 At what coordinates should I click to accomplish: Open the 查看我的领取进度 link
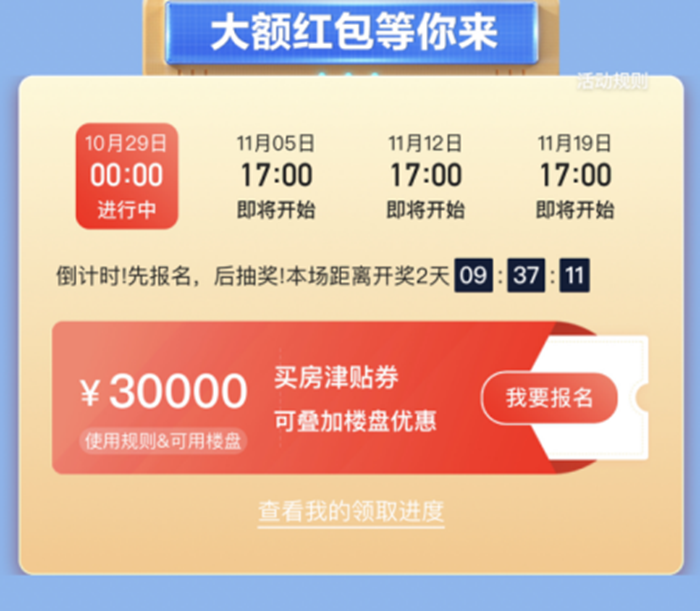[x=351, y=512]
